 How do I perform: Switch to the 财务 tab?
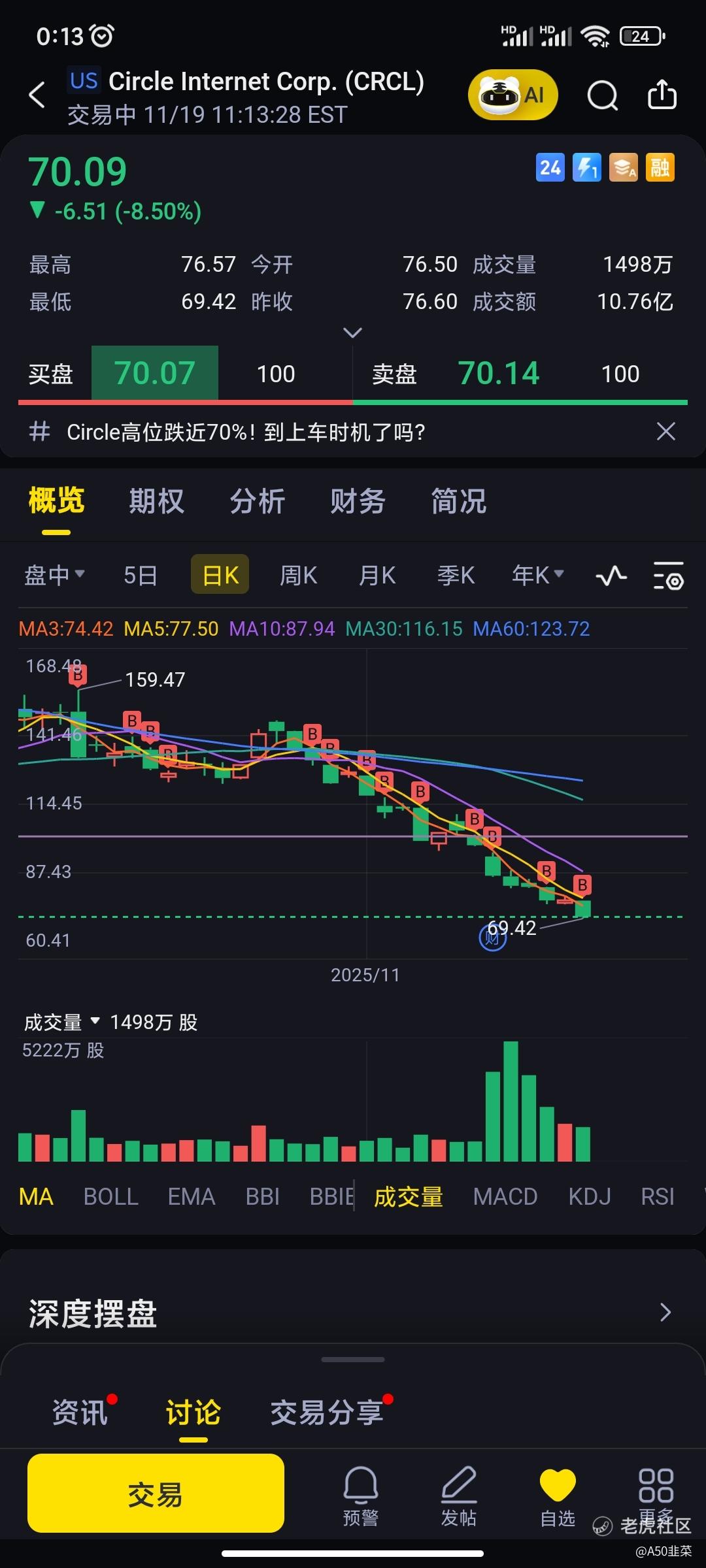358,502
